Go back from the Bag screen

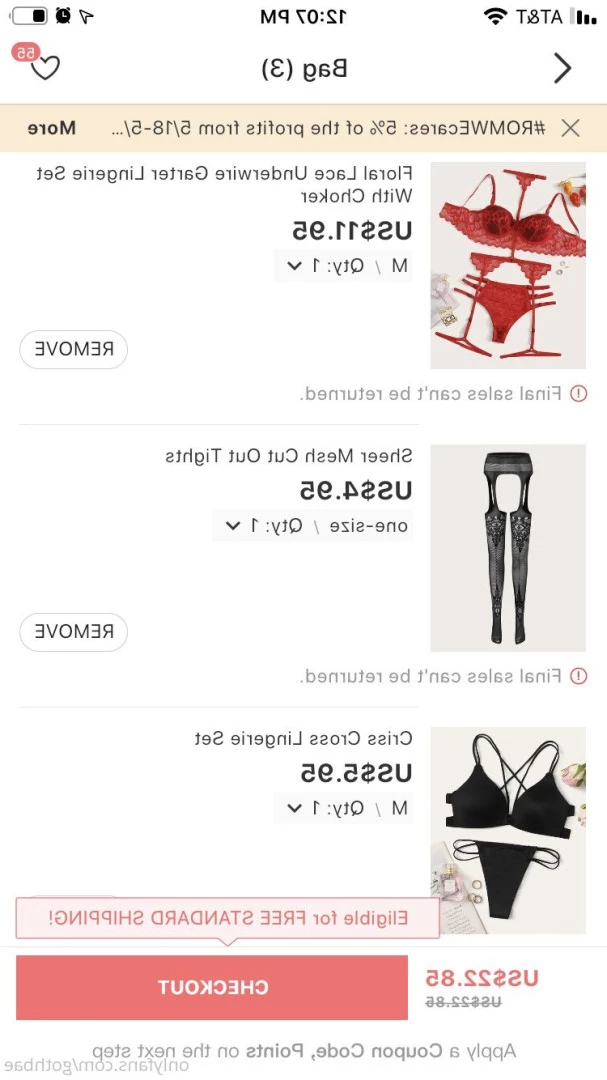[x=563, y=68]
